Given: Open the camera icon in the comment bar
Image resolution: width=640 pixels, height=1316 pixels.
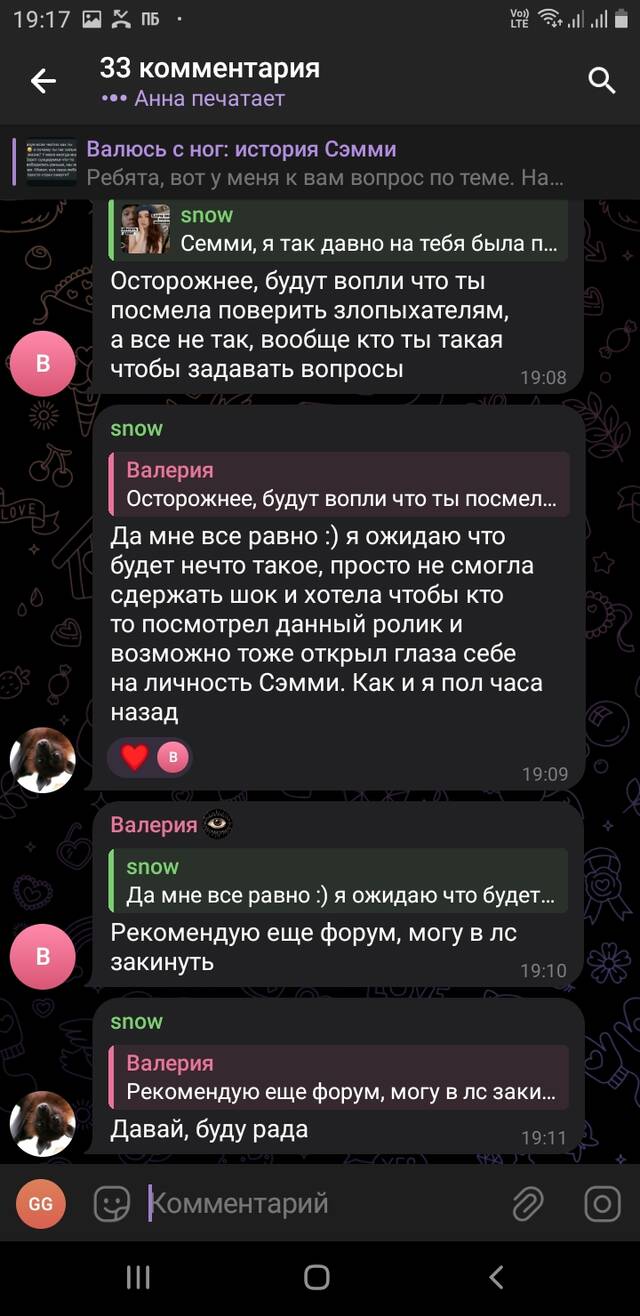Looking at the screenshot, I should pyautogui.click(x=602, y=1203).
